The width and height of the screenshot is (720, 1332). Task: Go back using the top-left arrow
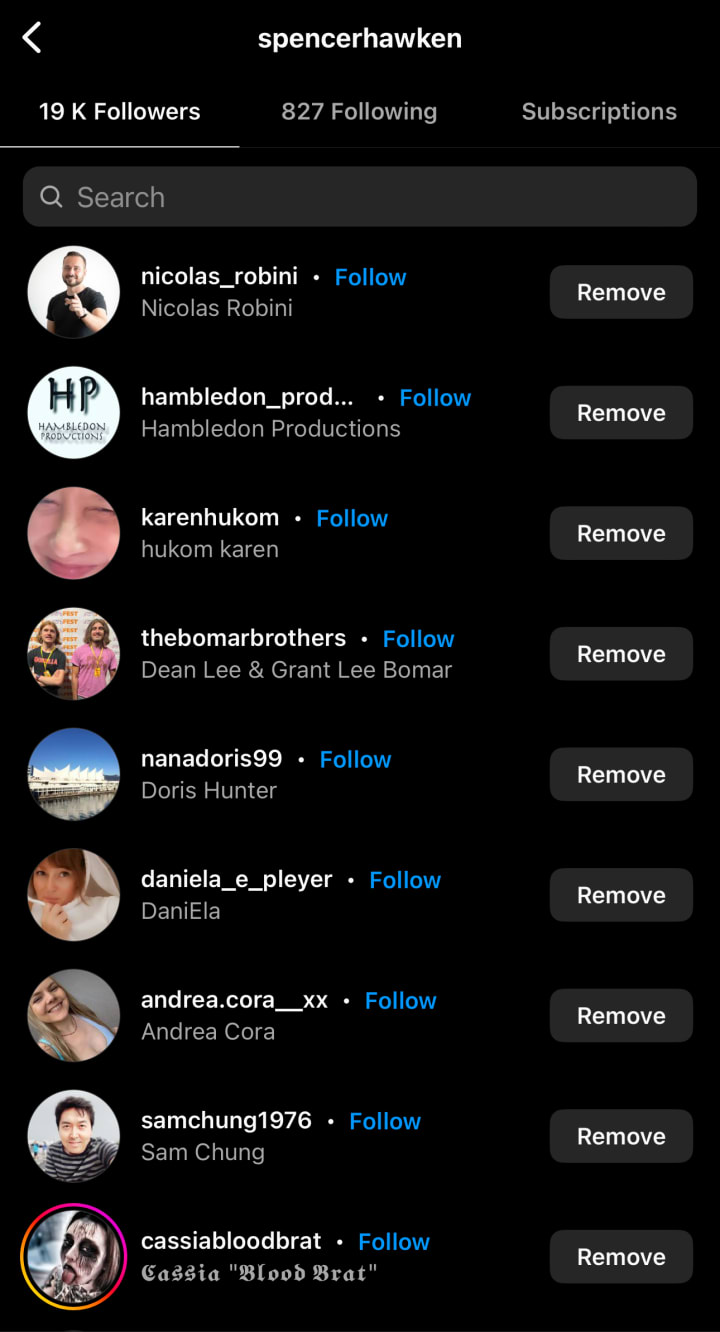32,39
